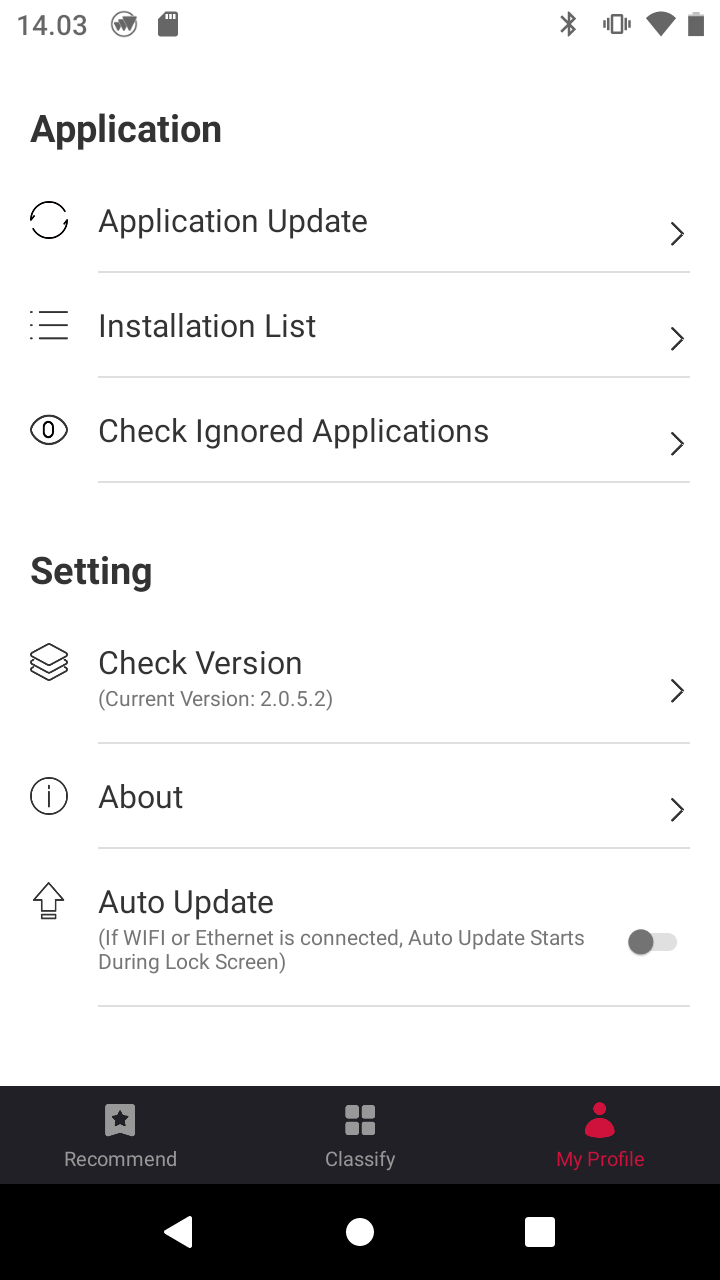Open the Installation List

pos(360,327)
